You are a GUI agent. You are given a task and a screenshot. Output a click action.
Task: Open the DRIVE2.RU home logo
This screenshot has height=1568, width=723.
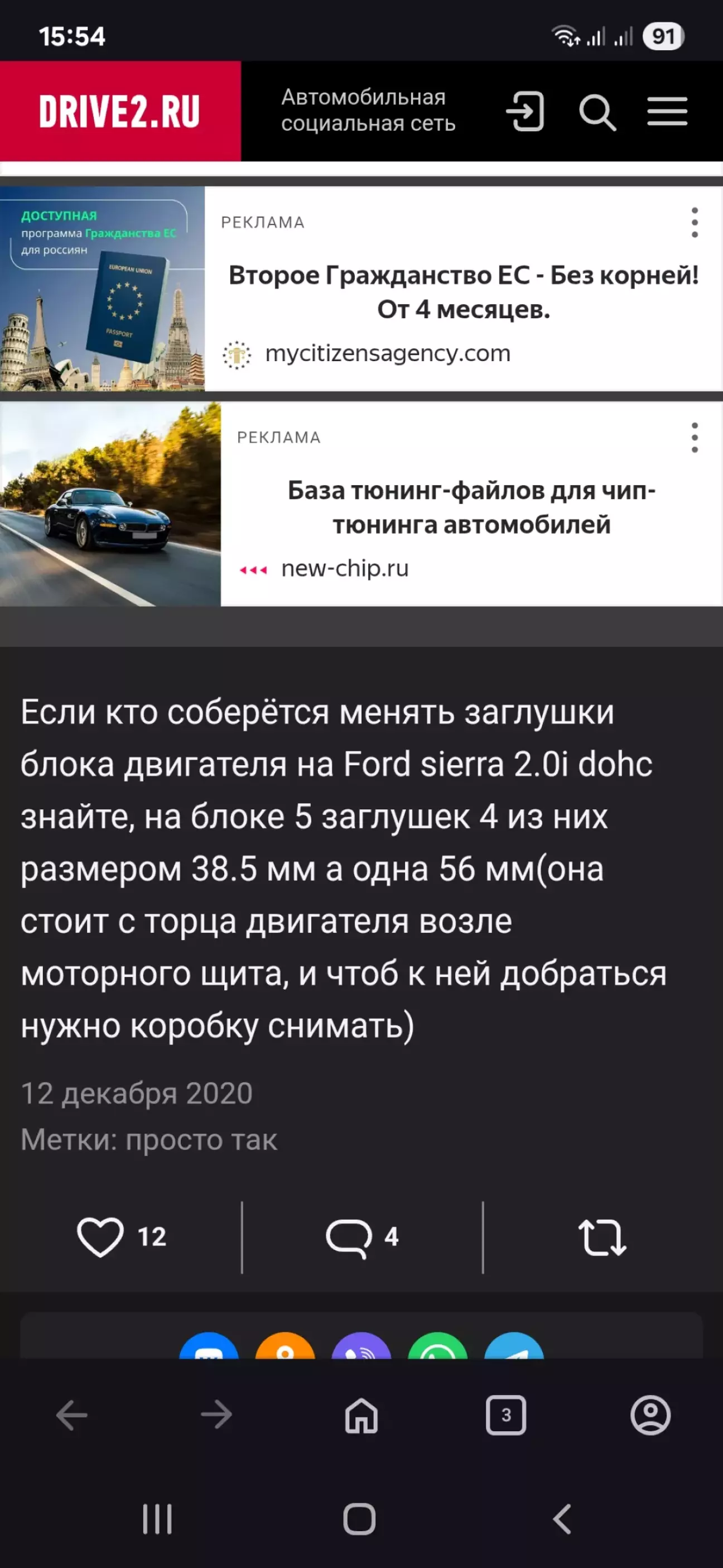120,112
